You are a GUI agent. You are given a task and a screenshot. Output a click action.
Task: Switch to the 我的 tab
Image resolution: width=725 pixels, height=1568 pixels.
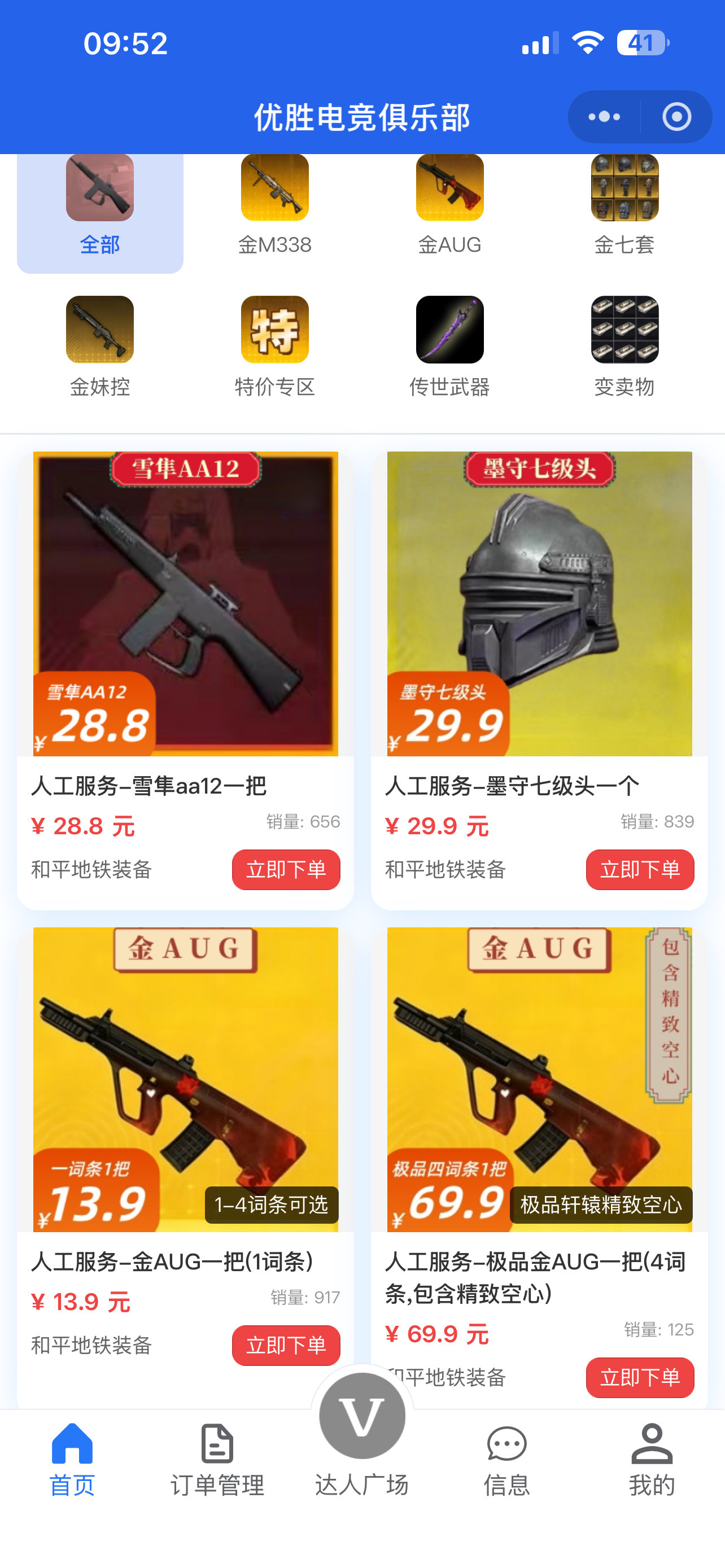coord(652,1460)
